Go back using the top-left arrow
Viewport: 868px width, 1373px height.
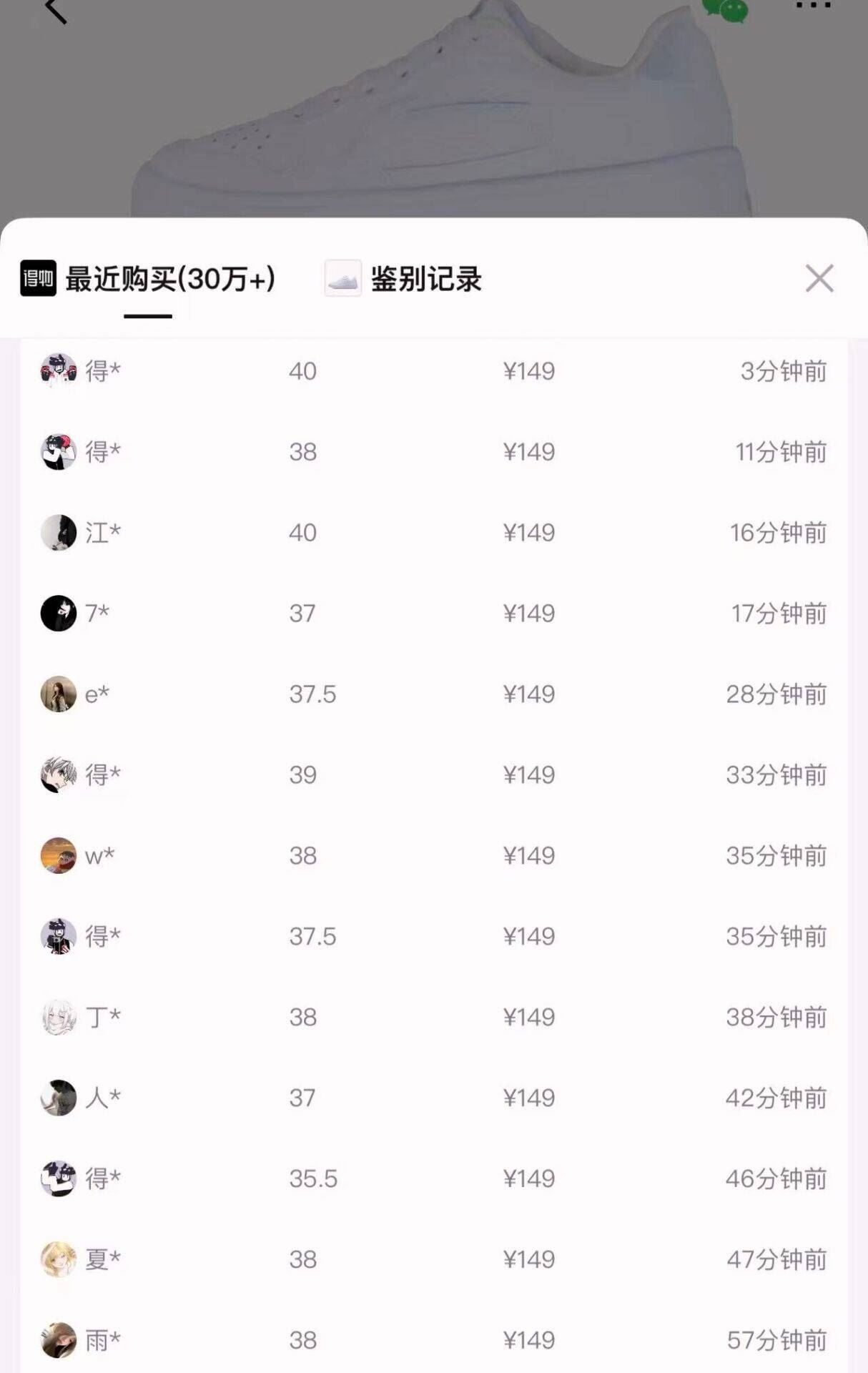(56, 10)
